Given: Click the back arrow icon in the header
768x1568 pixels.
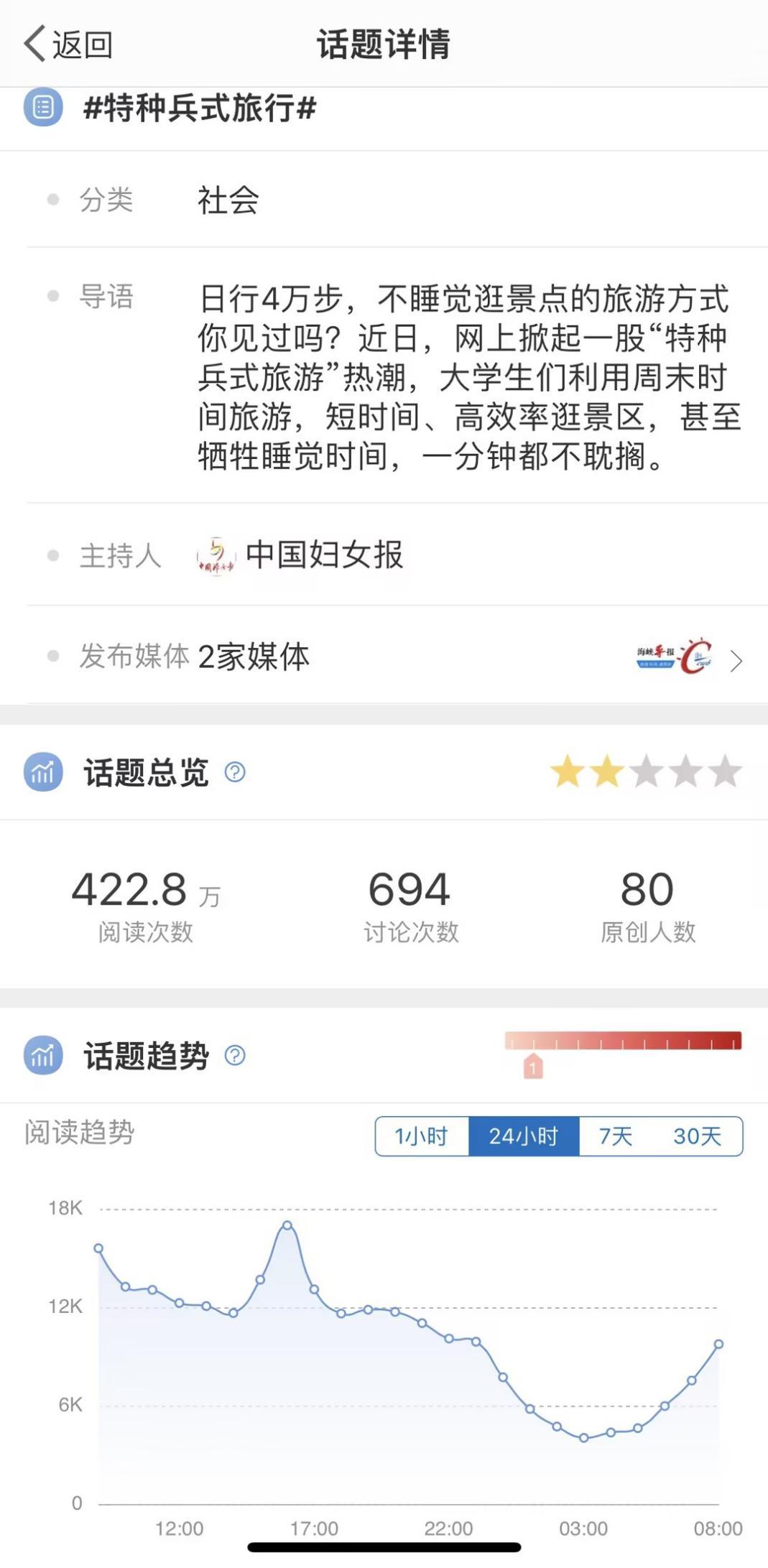Looking at the screenshot, I should [32, 45].
